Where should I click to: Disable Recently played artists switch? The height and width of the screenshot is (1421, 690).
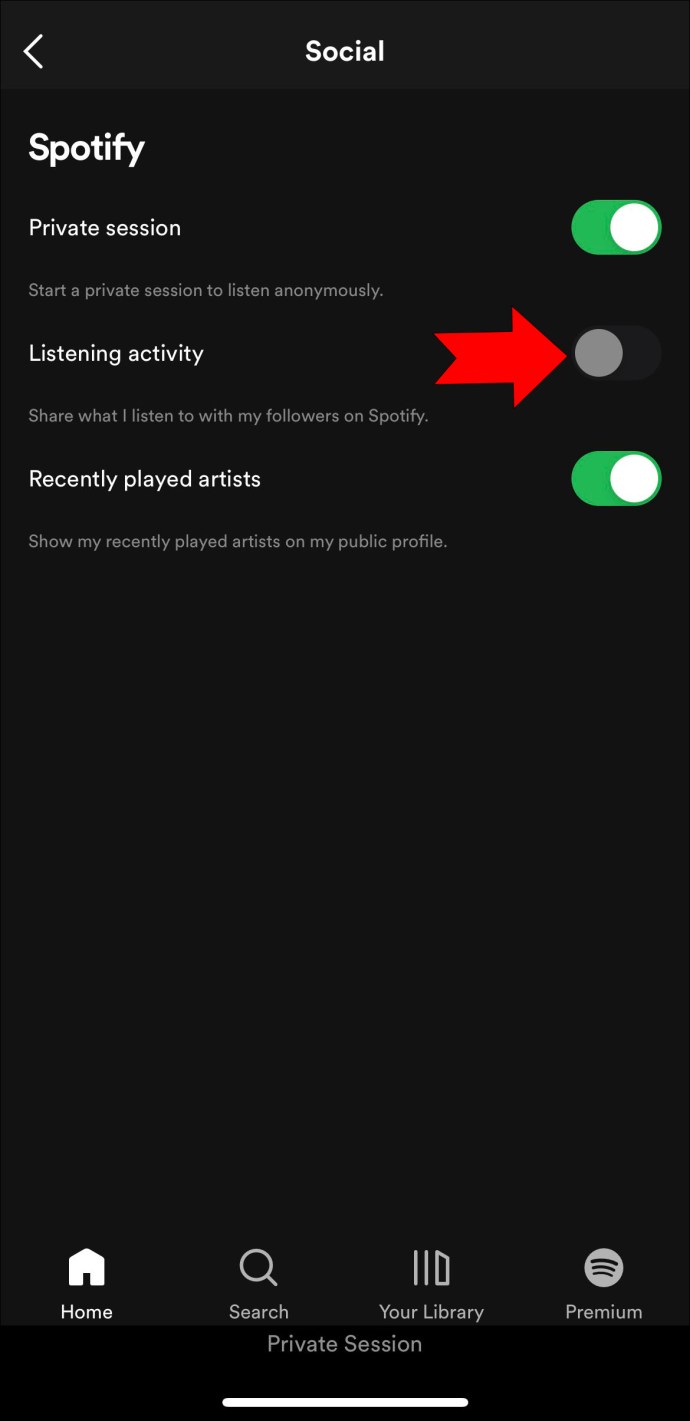616,479
